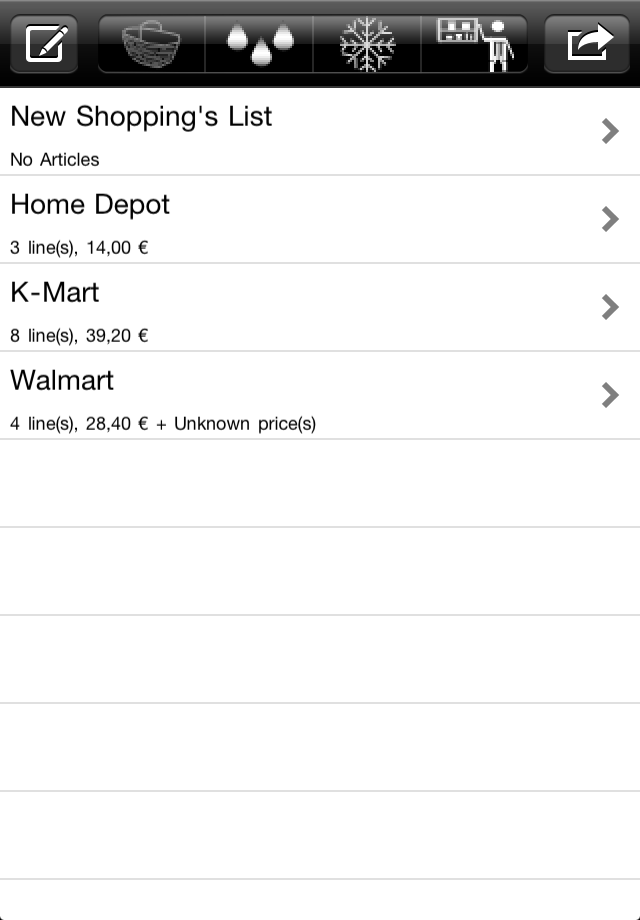Open the Home Depot list
This screenshot has width=640, height=920.
point(320,220)
